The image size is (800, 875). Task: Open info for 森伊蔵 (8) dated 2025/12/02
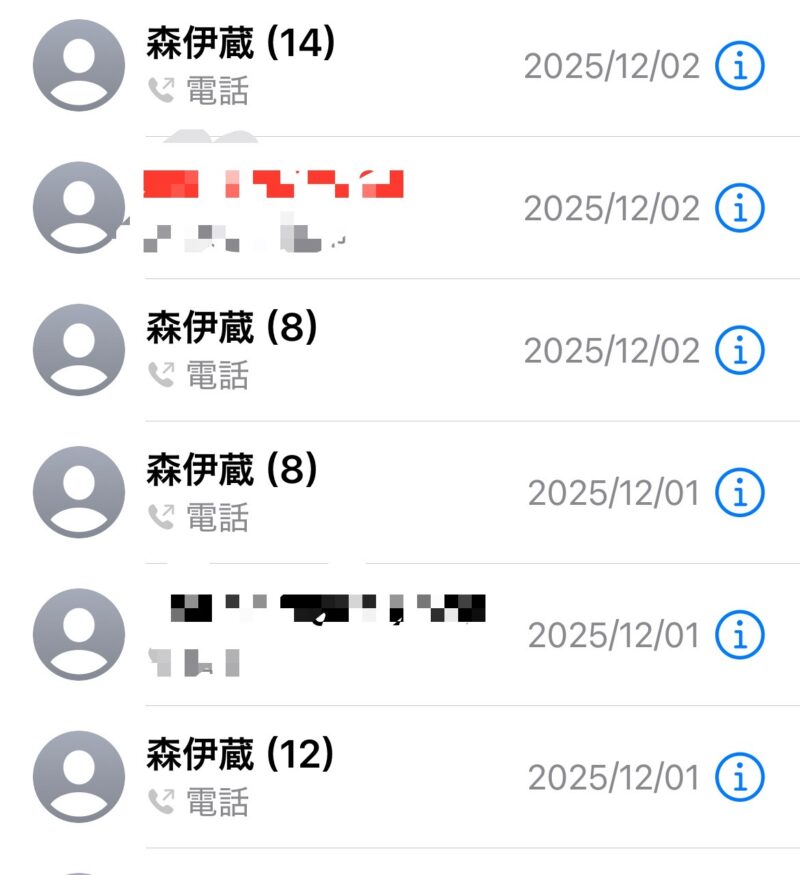coord(740,350)
